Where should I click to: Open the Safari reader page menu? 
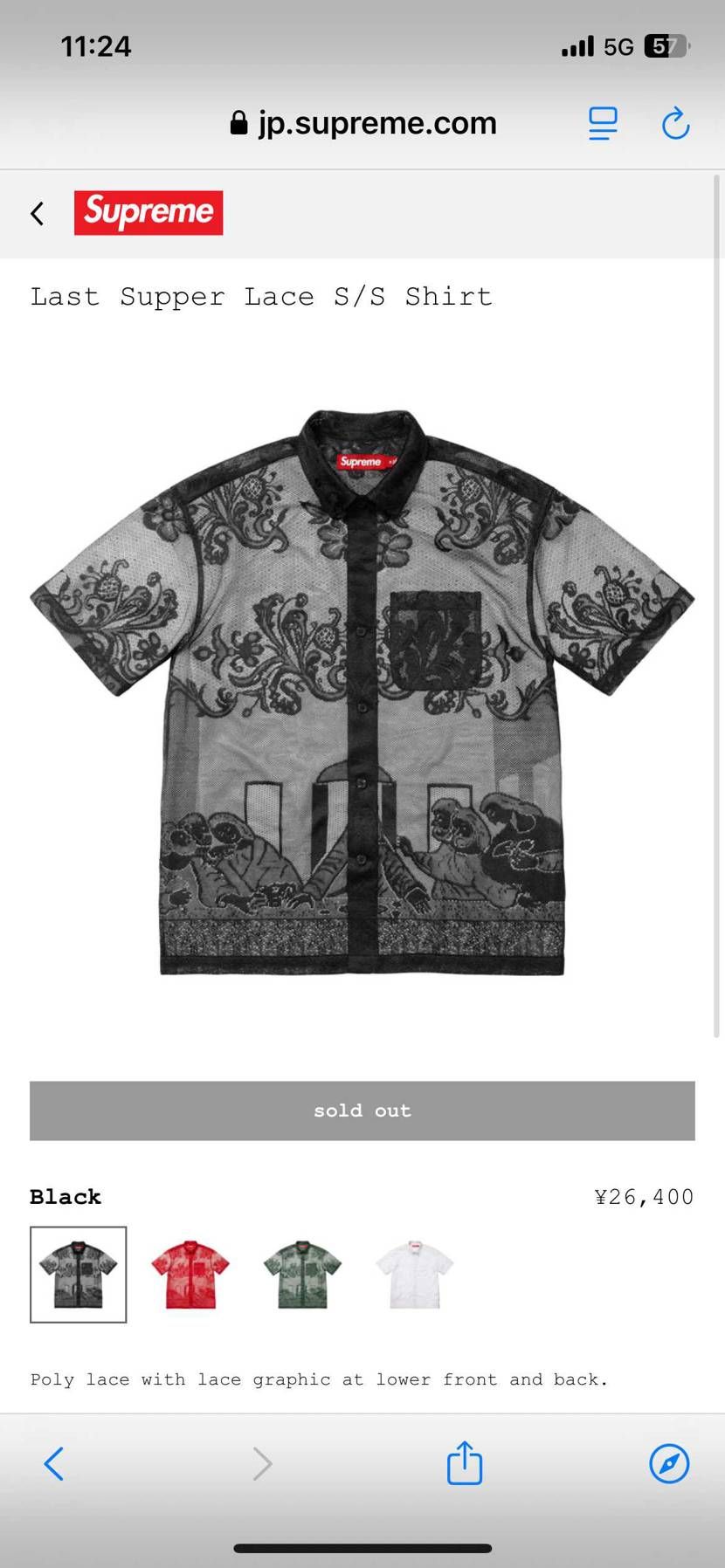click(603, 124)
